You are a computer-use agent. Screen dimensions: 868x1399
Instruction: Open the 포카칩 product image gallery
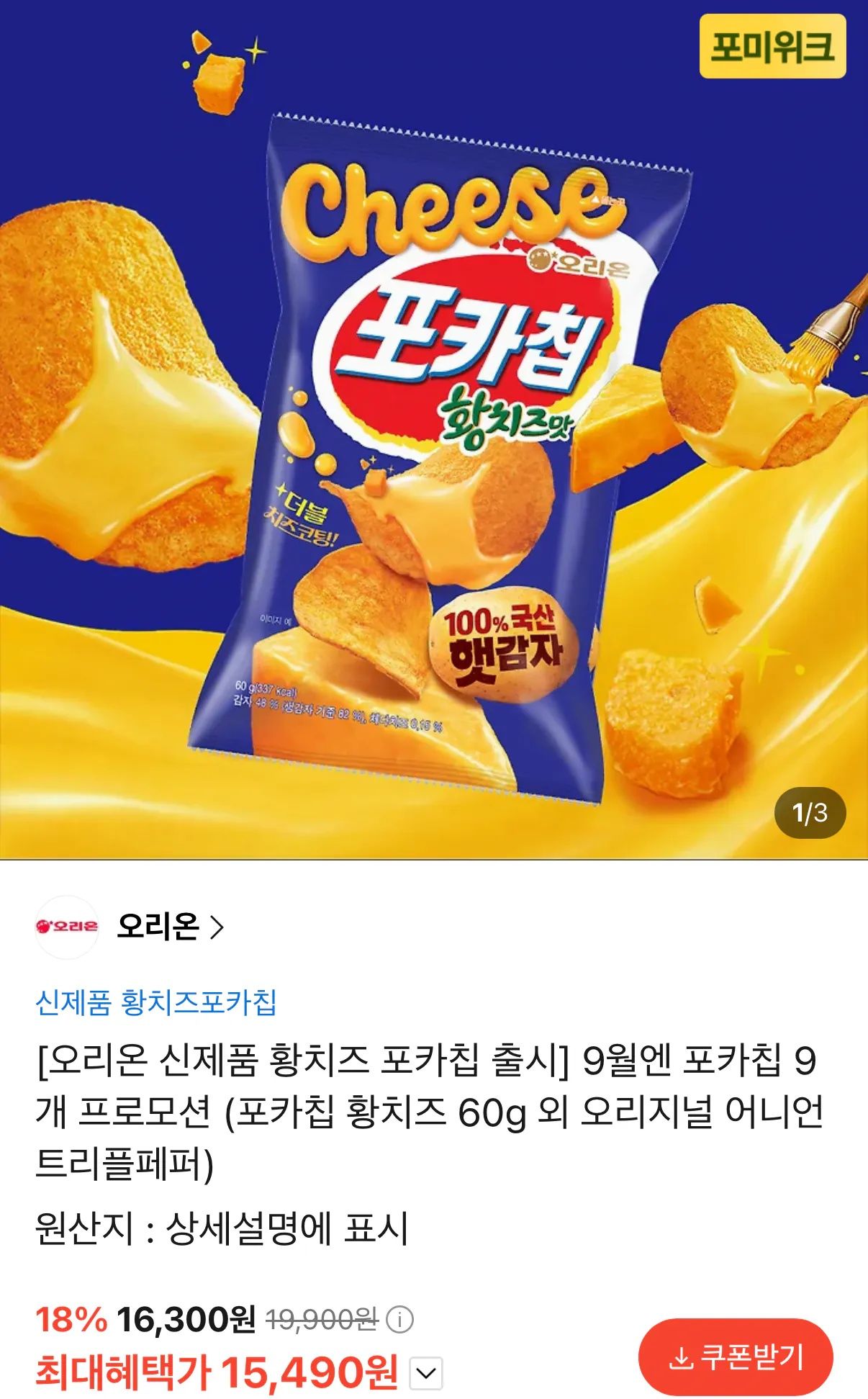click(434, 430)
